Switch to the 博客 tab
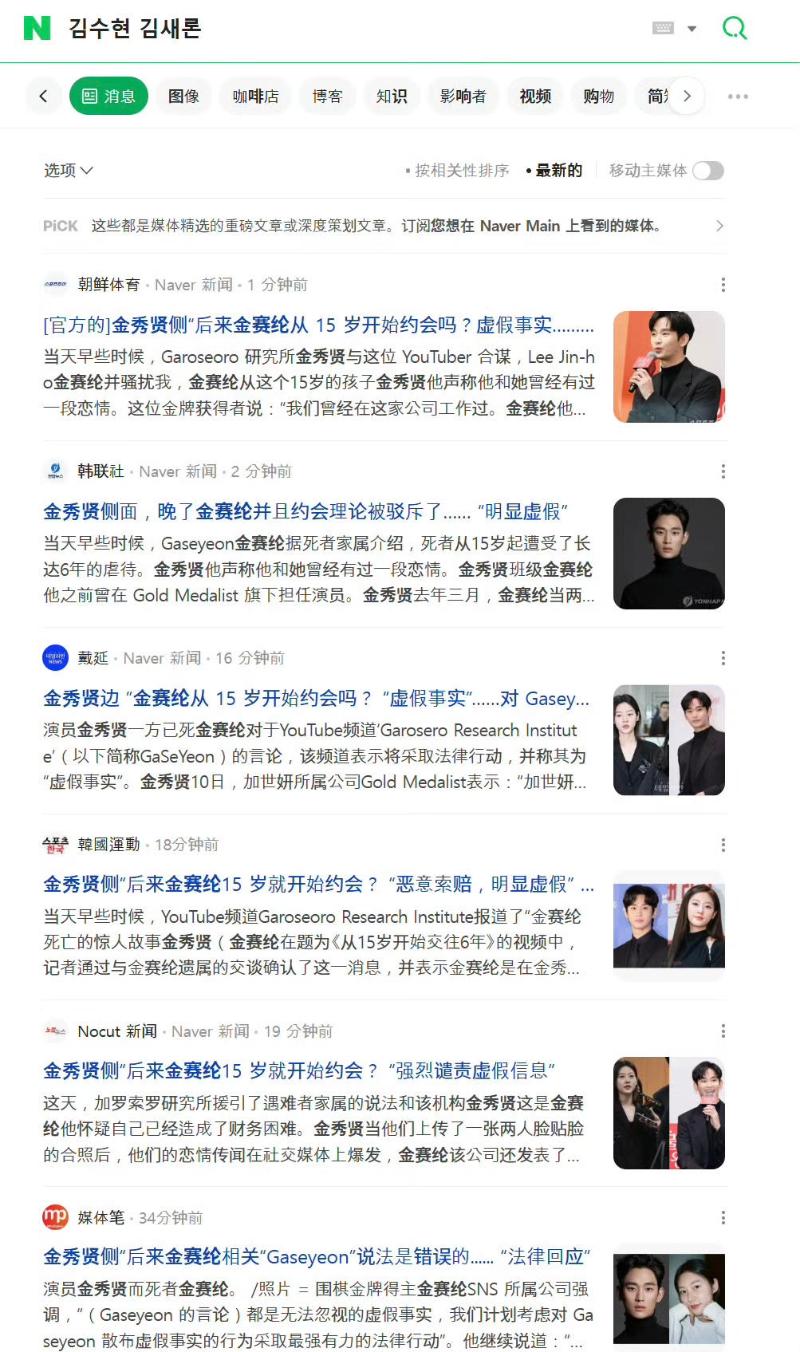Image resolution: width=800 pixels, height=1352 pixels. 327,96
